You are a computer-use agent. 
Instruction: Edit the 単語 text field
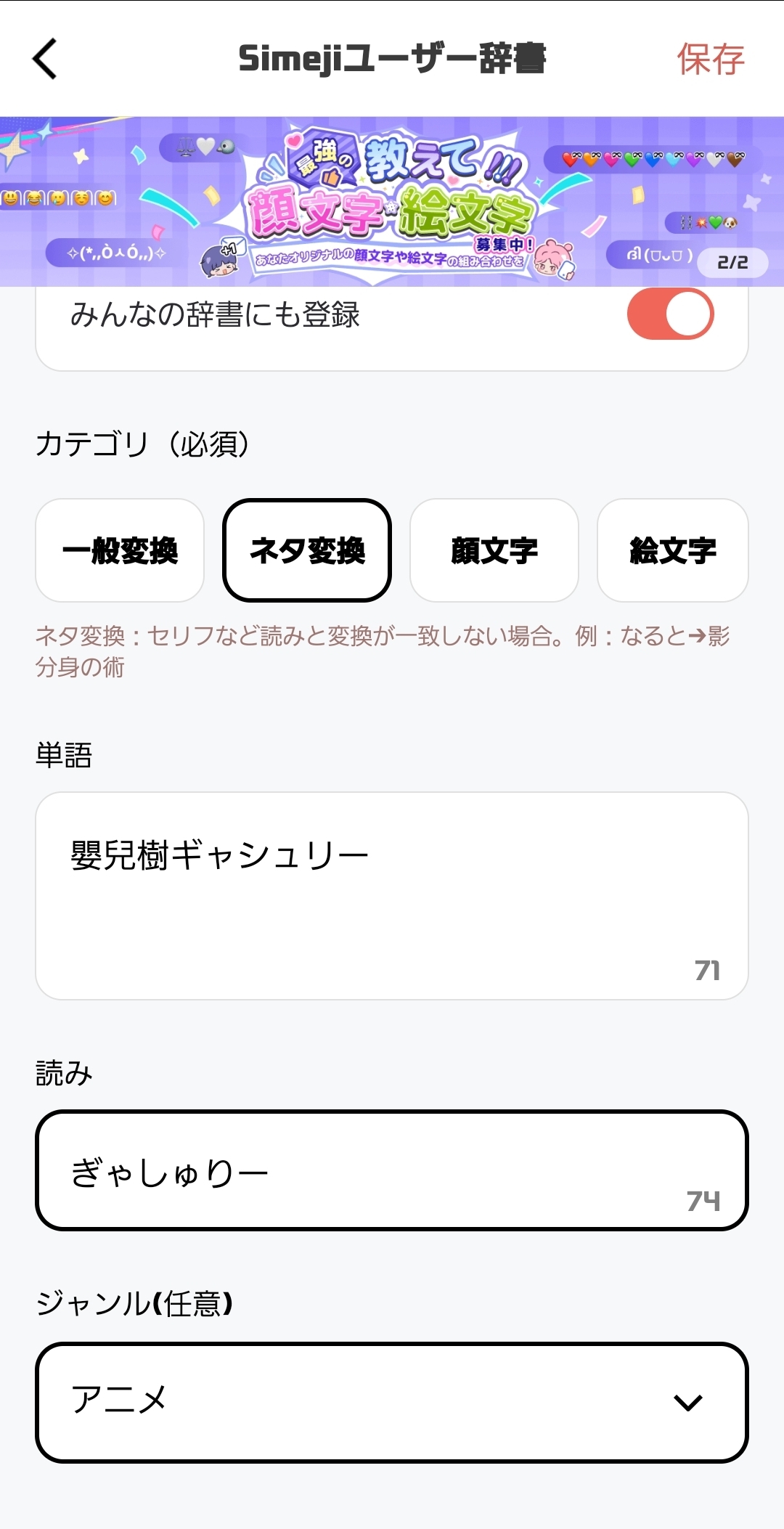(x=392, y=895)
